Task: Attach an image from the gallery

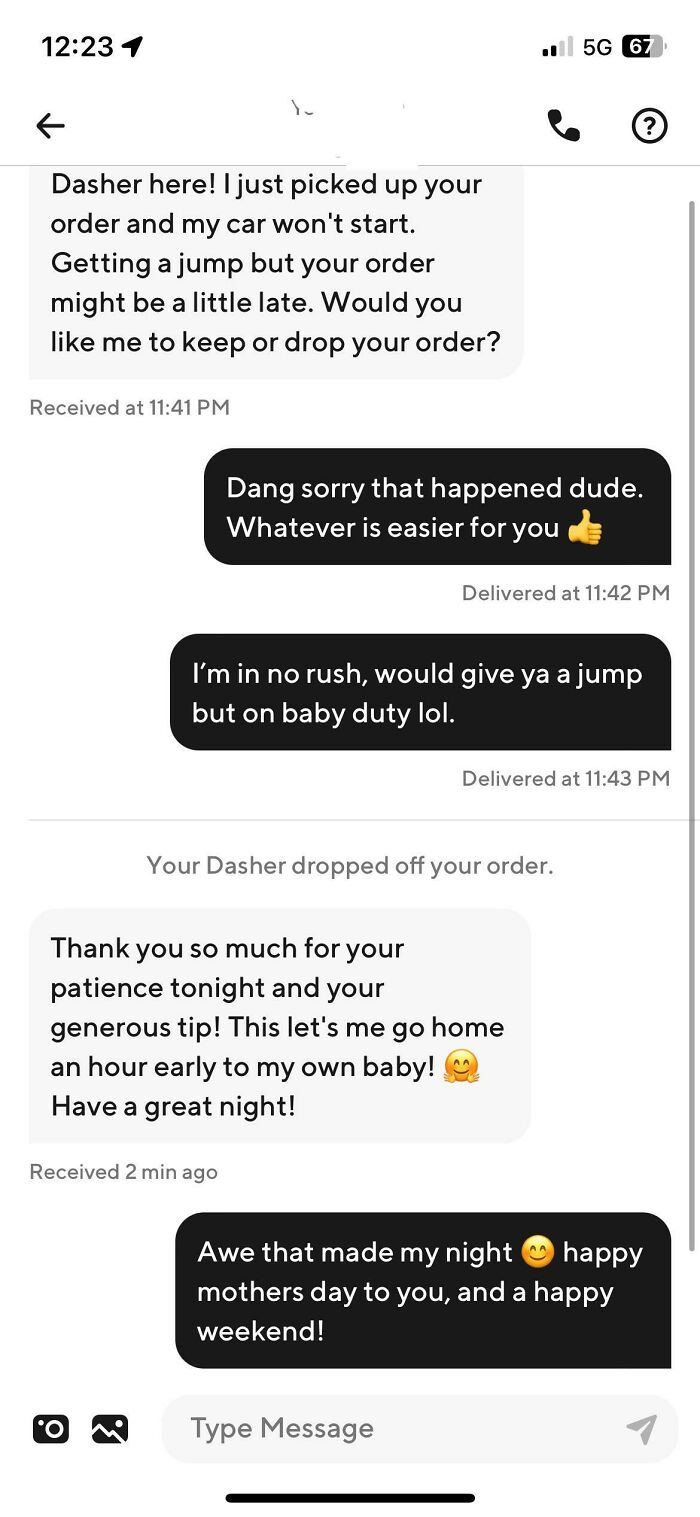Action: (x=109, y=1429)
